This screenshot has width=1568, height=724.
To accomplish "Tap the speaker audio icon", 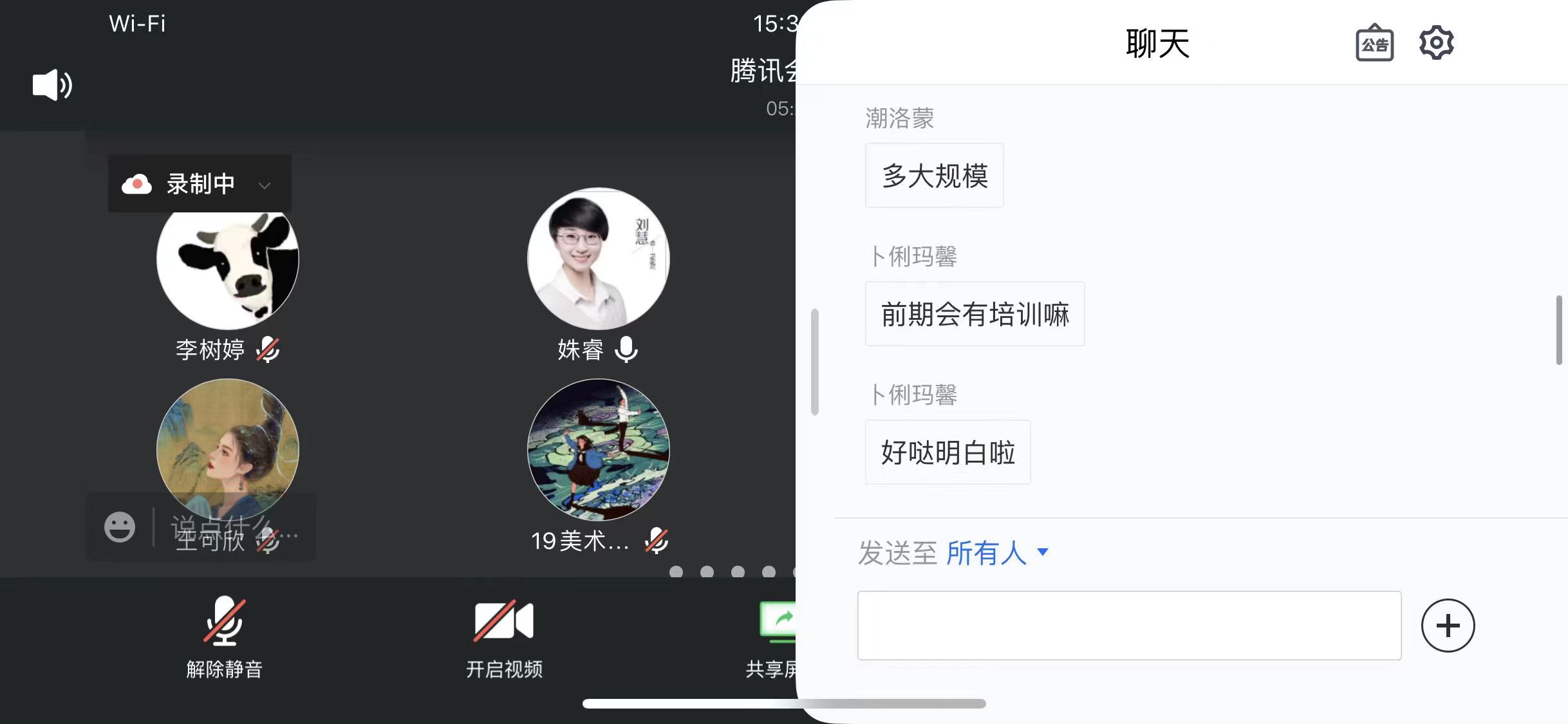I will (52, 85).
